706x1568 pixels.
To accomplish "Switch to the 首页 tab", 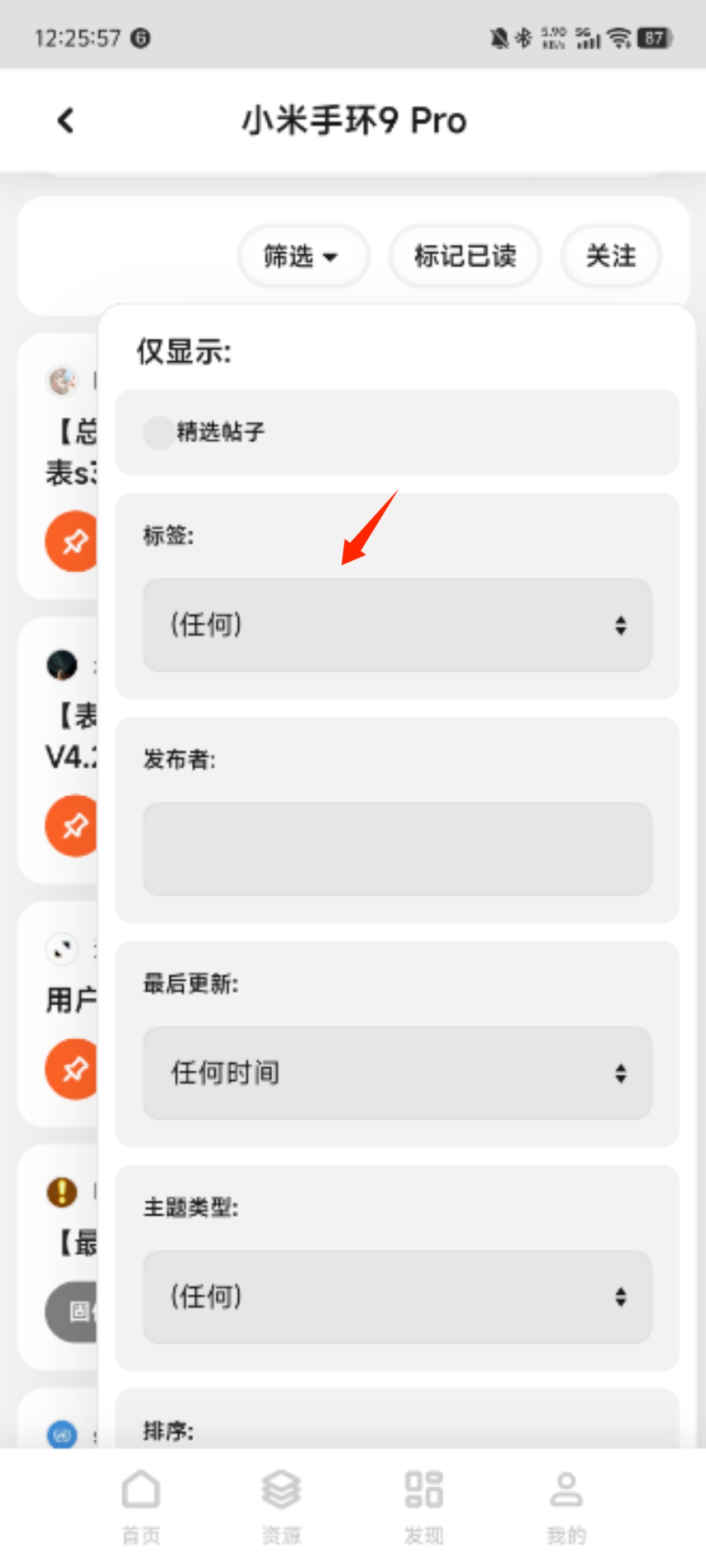I will 141,1506.
